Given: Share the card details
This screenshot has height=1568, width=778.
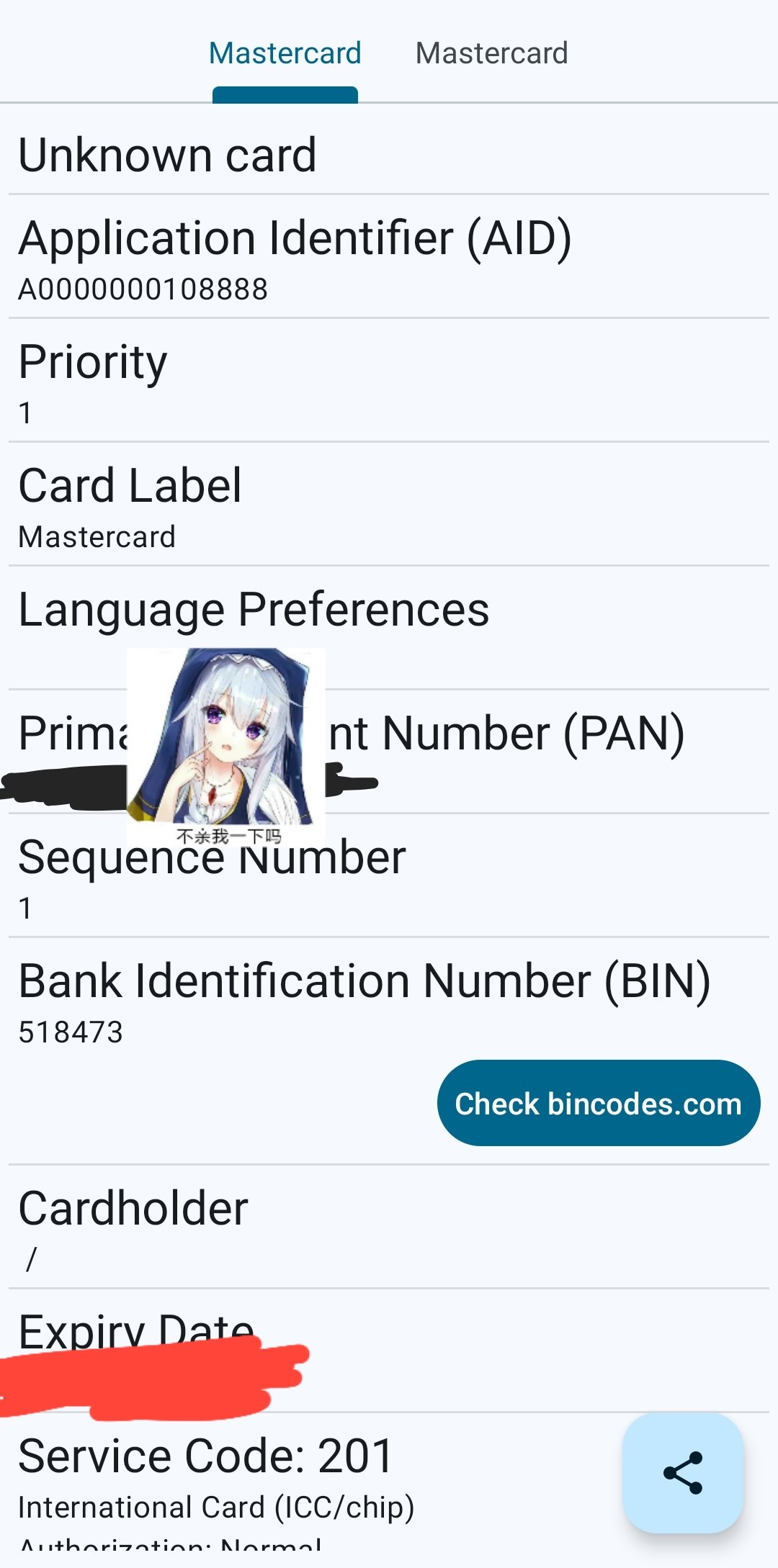Looking at the screenshot, I should click(x=682, y=1472).
